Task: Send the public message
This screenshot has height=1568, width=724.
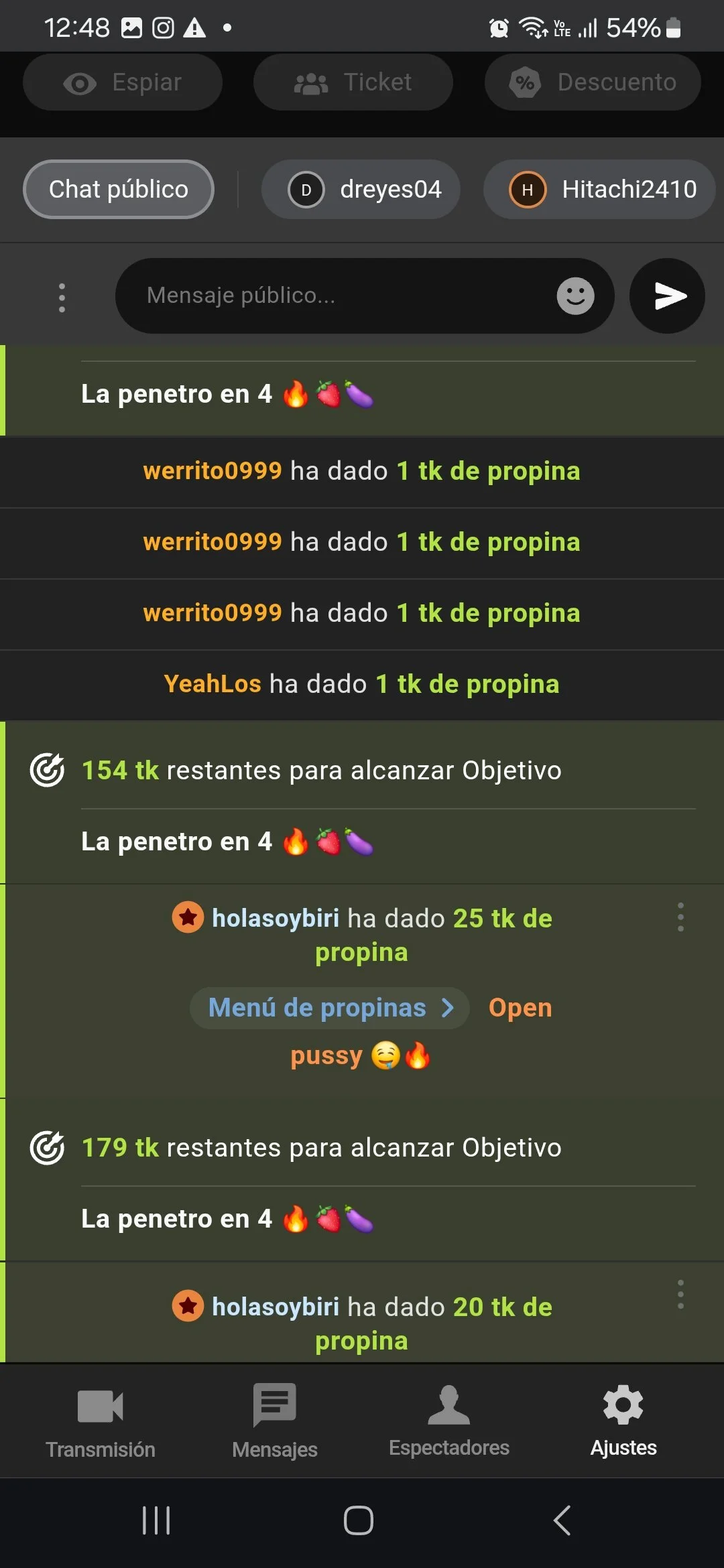Action: 668,296
